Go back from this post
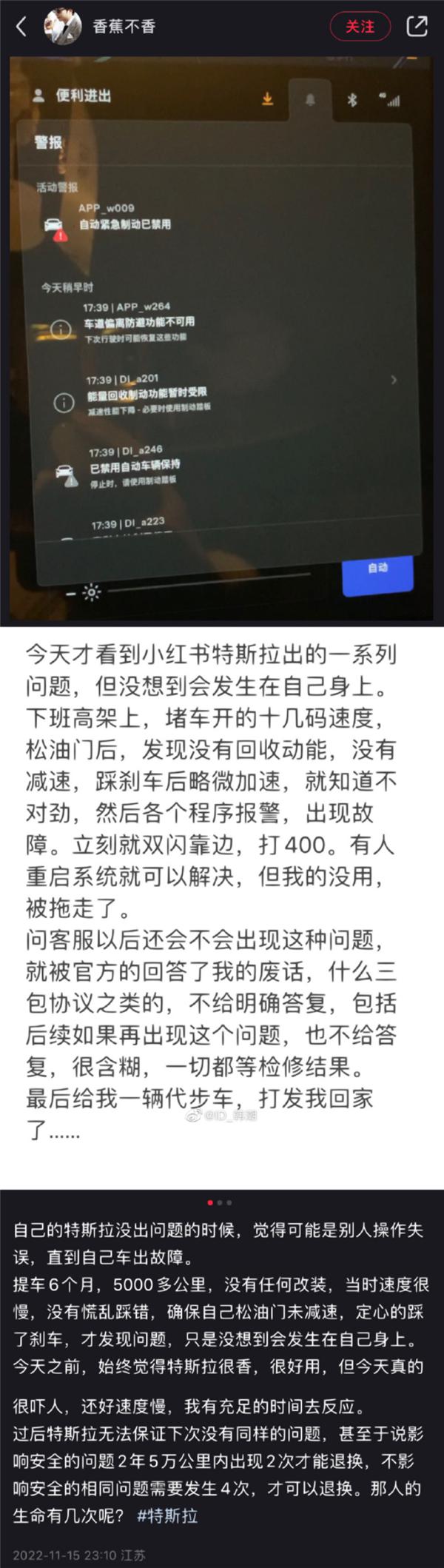 point(21,27)
